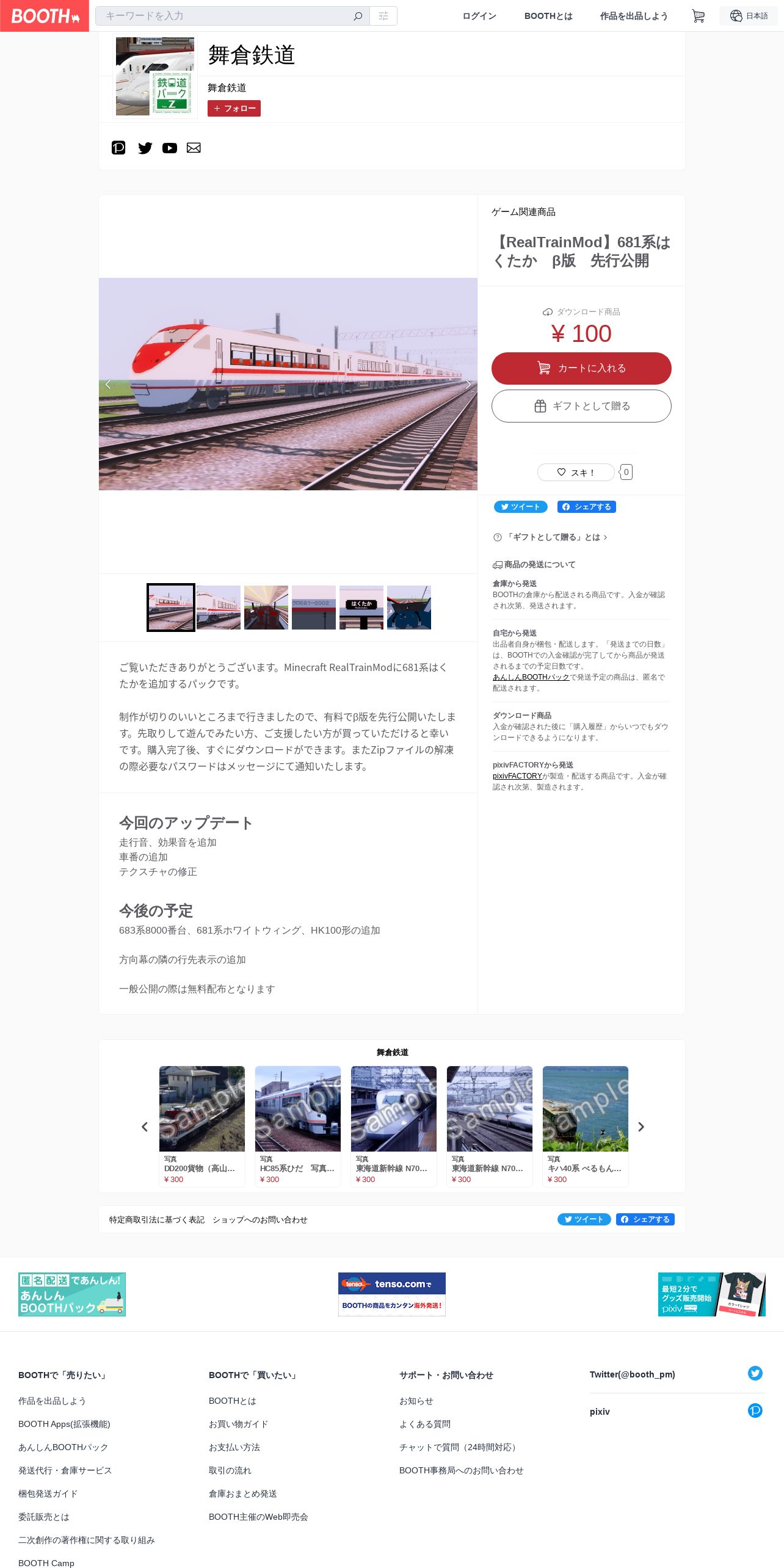
Task: Open the shopping cart icon
Action: (698, 16)
